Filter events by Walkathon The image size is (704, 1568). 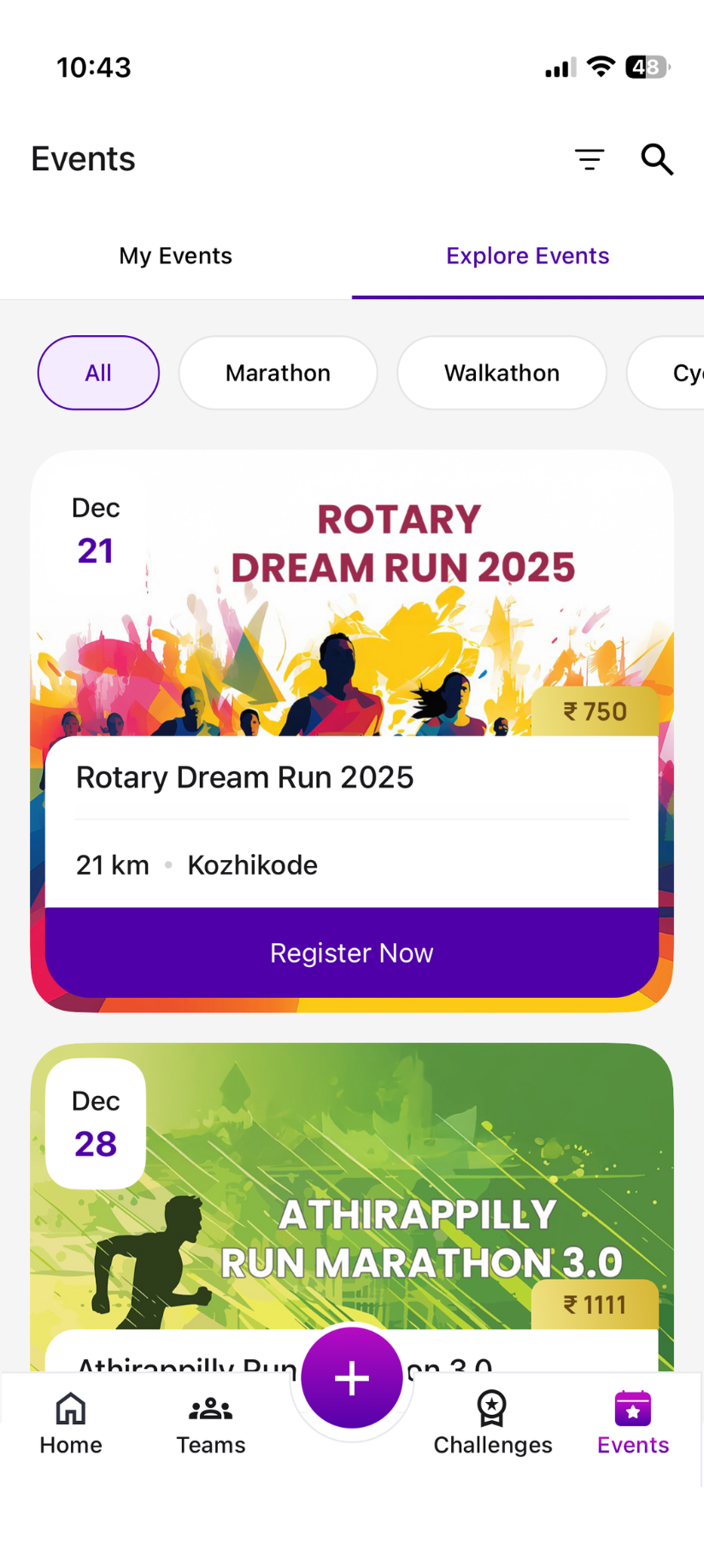(x=502, y=373)
